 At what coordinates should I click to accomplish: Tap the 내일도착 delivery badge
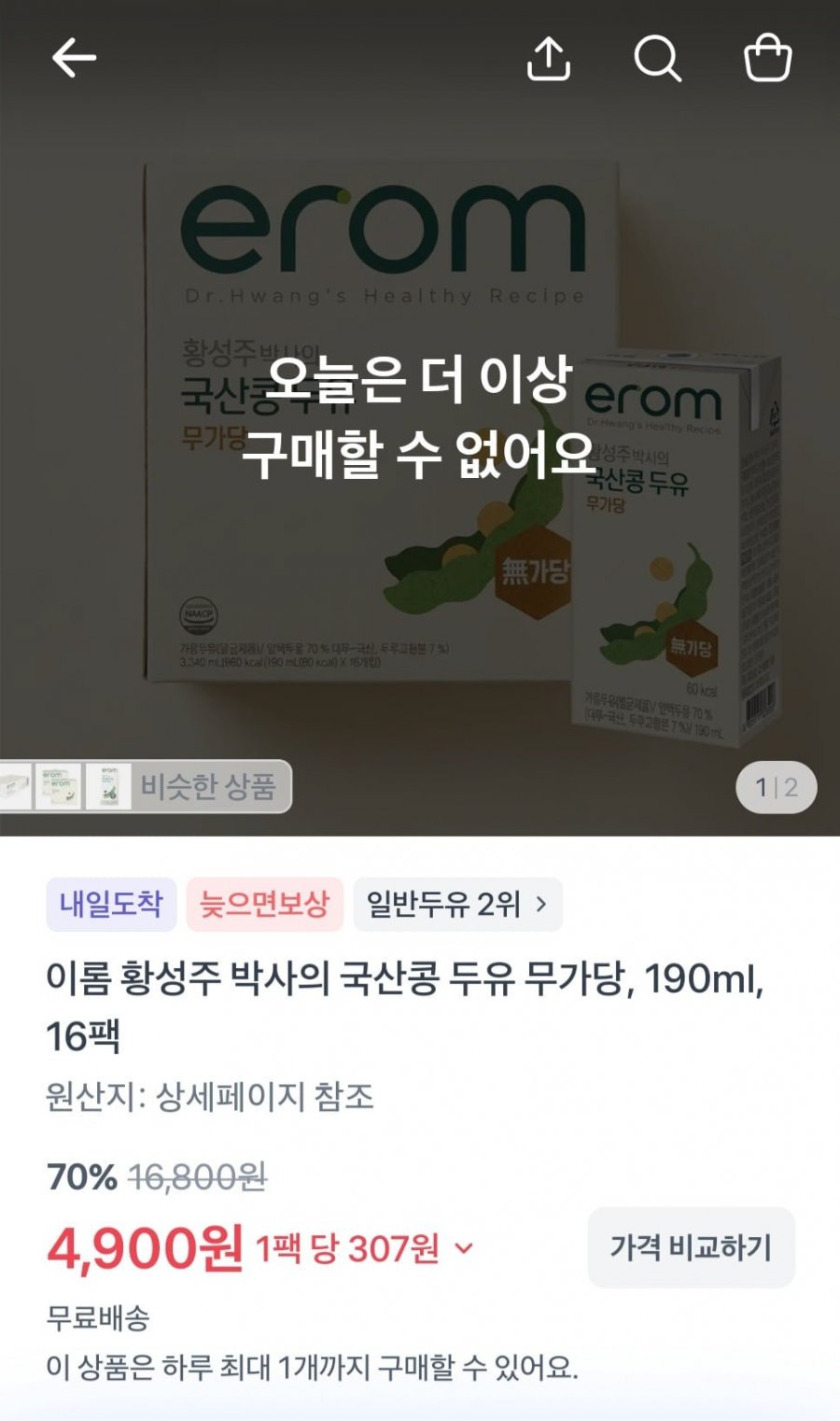(x=111, y=904)
